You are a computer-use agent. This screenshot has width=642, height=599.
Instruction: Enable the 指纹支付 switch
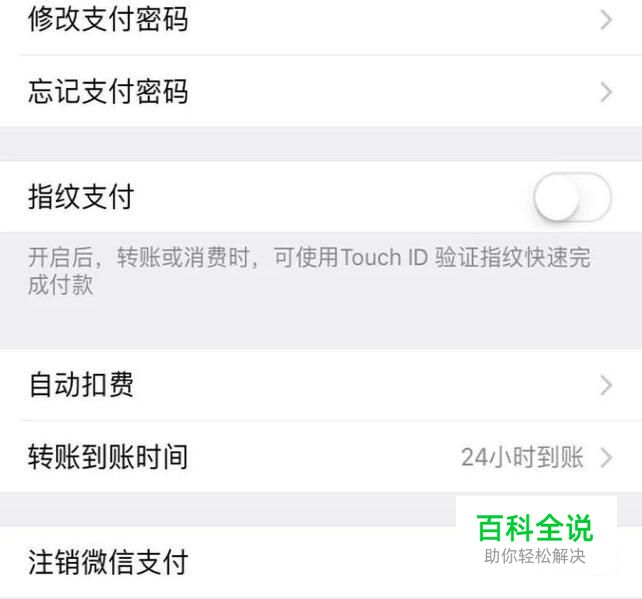point(572,197)
